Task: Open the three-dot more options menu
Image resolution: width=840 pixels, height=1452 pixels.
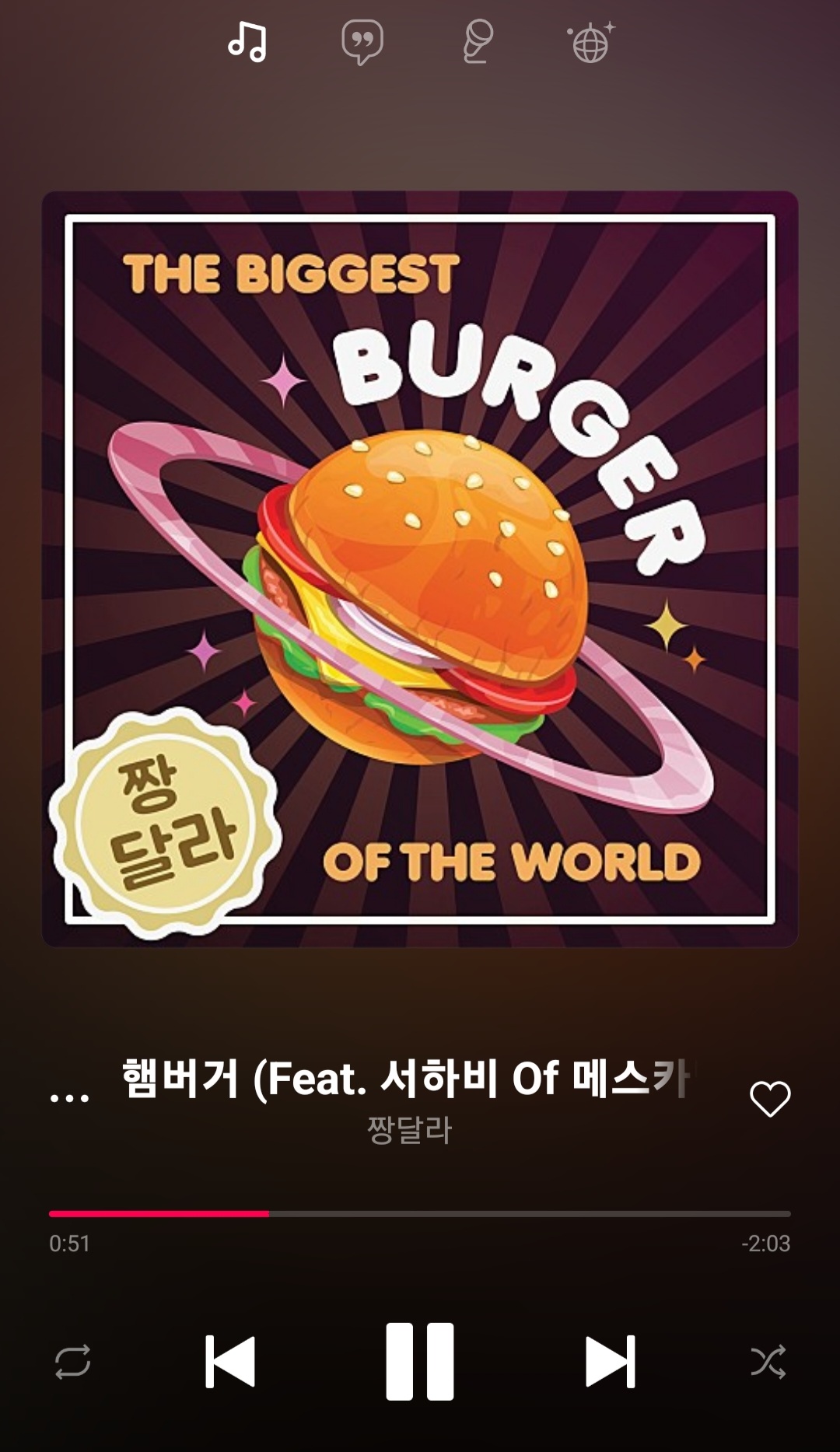Action: pos(70,1098)
